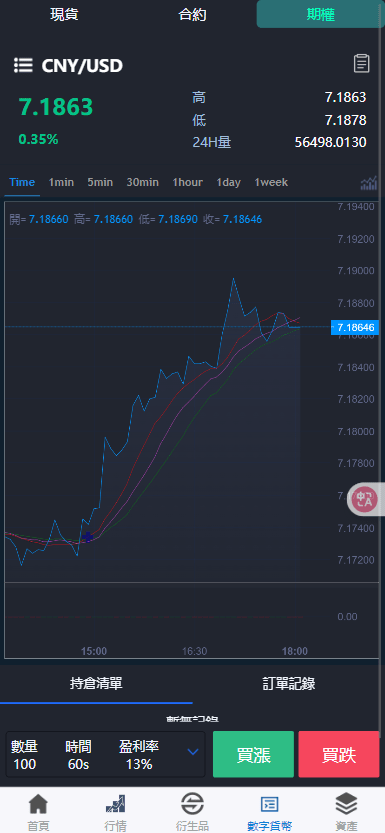This screenshot has width=385, height=833.
Task: Select the 5min chart interval
Action: point(100,182)
